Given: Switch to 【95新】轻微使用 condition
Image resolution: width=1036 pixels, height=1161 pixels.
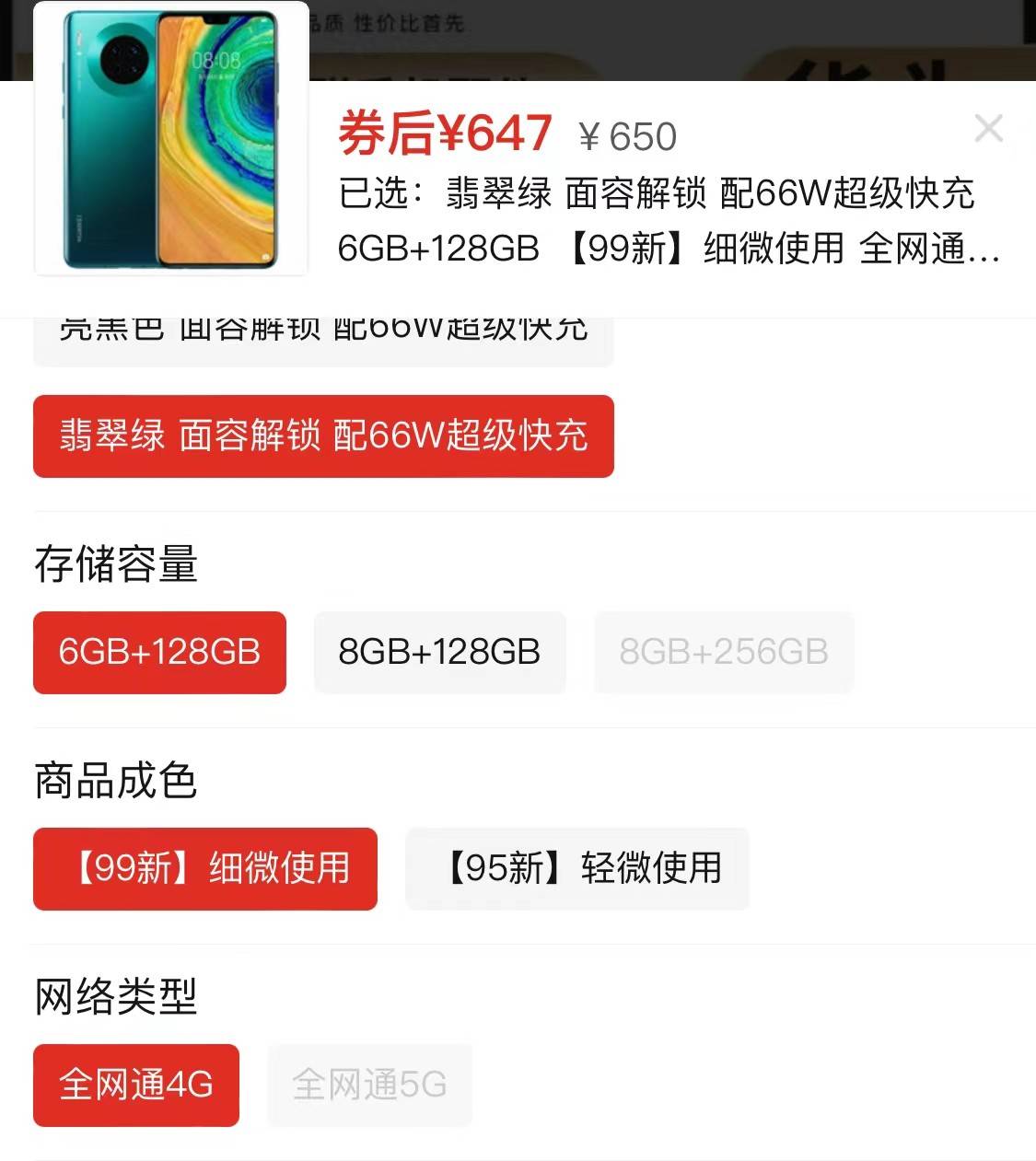Looking at the screenshot, I should point(576,868).
